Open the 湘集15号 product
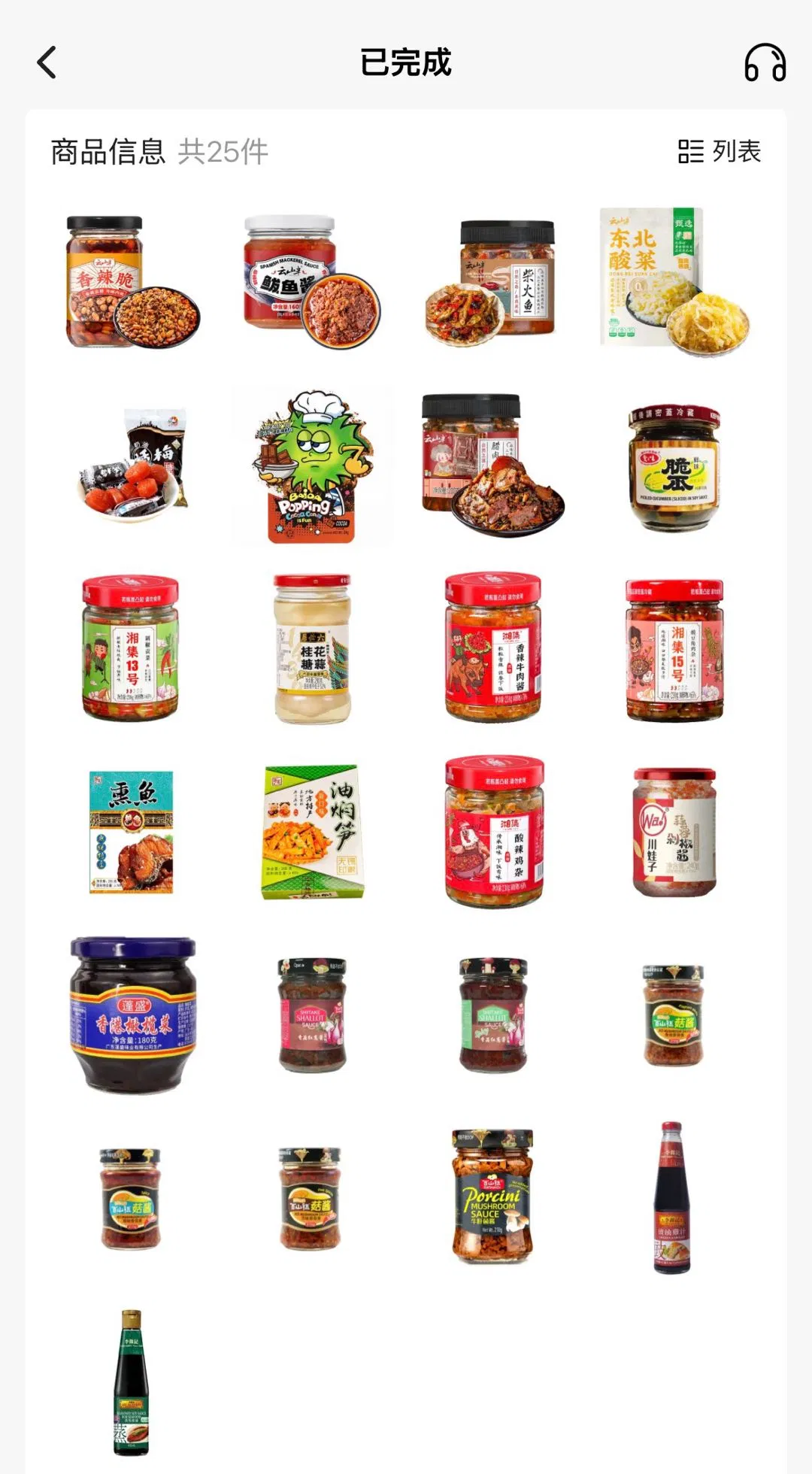 click(674, 649)
